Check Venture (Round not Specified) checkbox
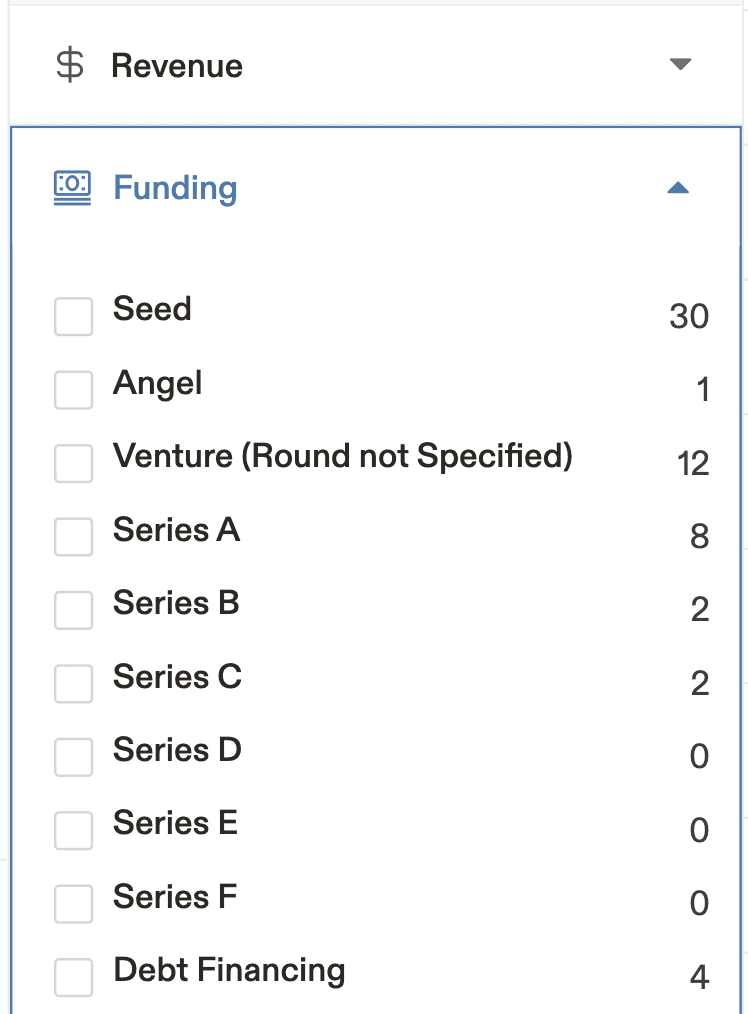 click(73, 463)
